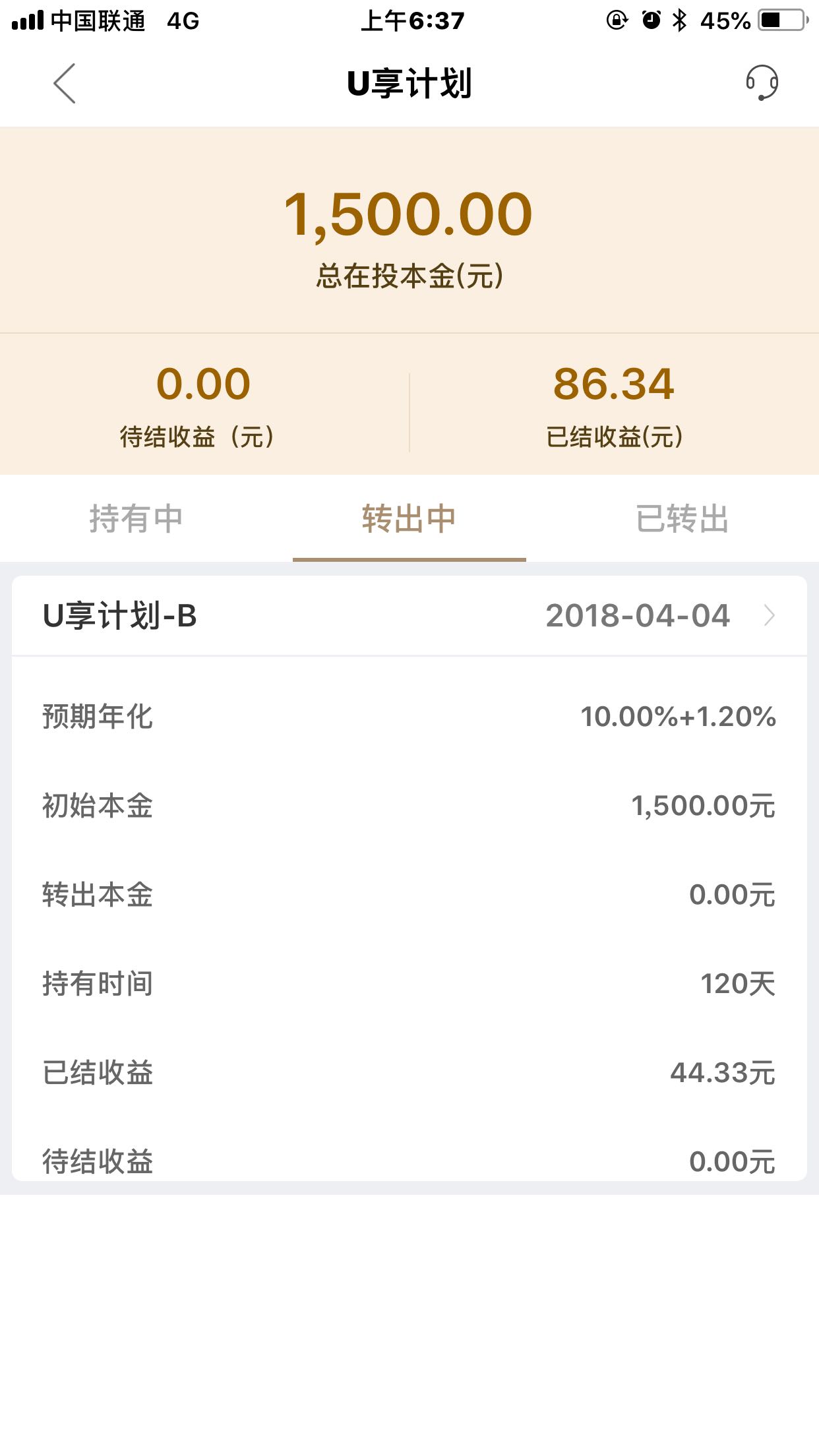Open customer service headset icon
This screenshot has width=819, height=1456.
coord(762,83)
